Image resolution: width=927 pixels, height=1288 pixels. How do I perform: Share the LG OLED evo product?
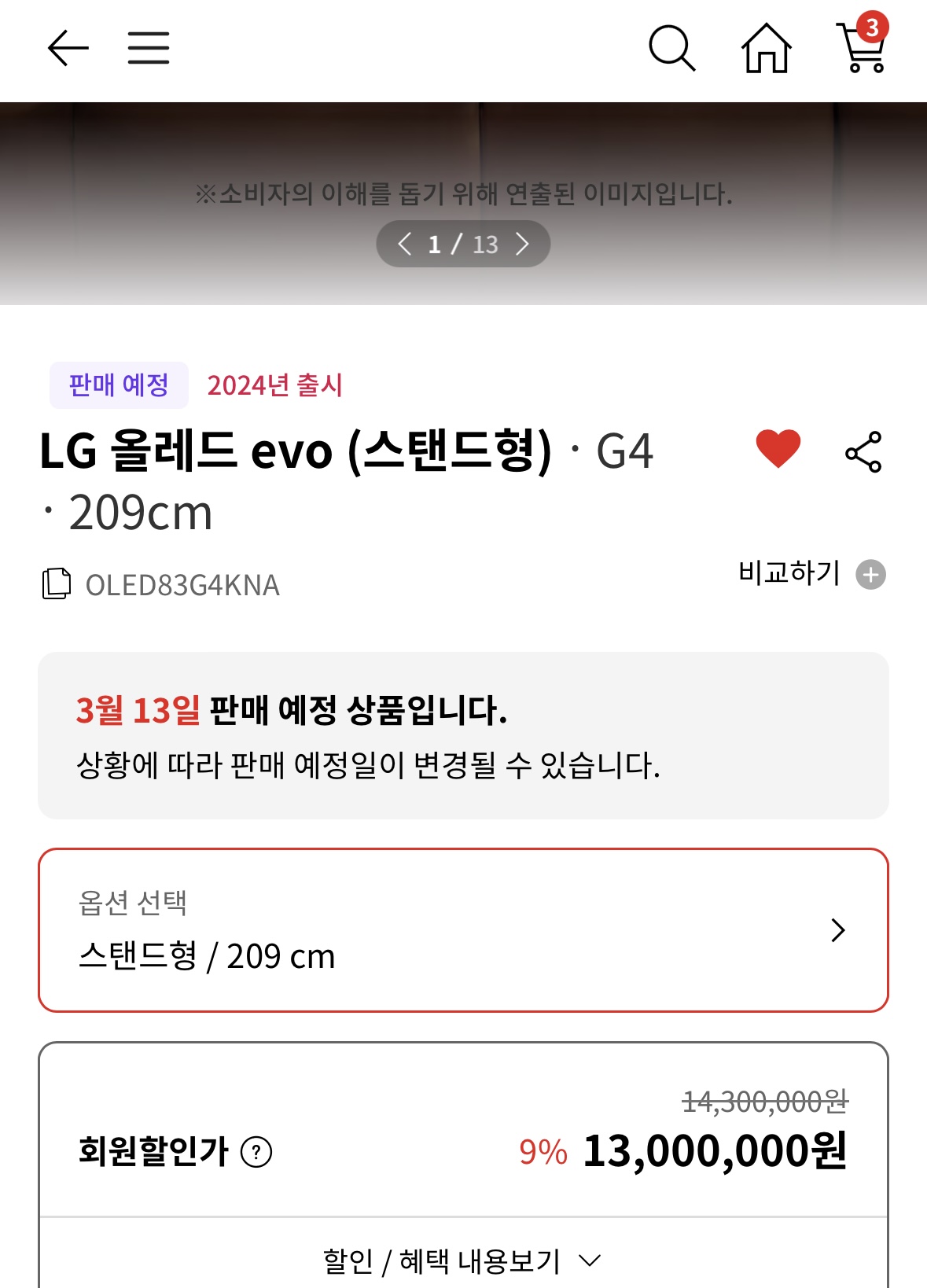coord(863,452)
